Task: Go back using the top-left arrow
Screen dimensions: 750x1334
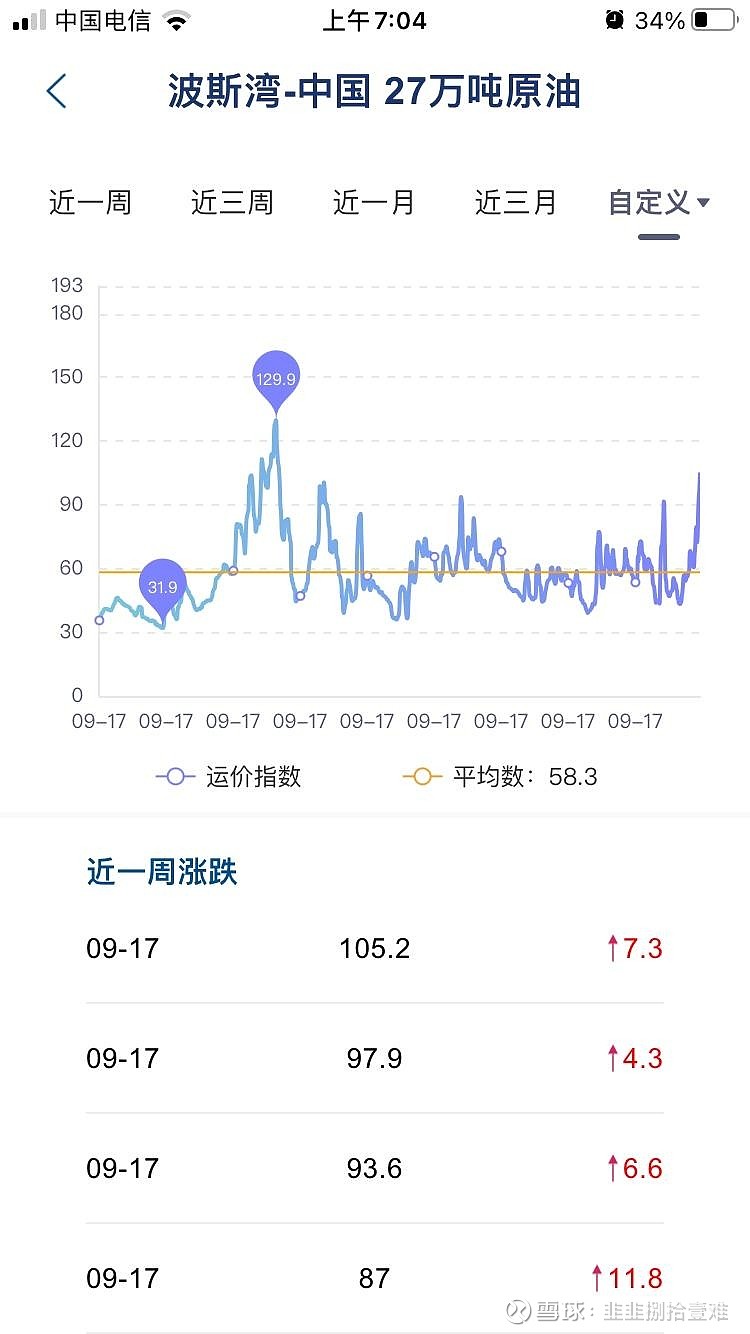Action: tap(56, 91)
